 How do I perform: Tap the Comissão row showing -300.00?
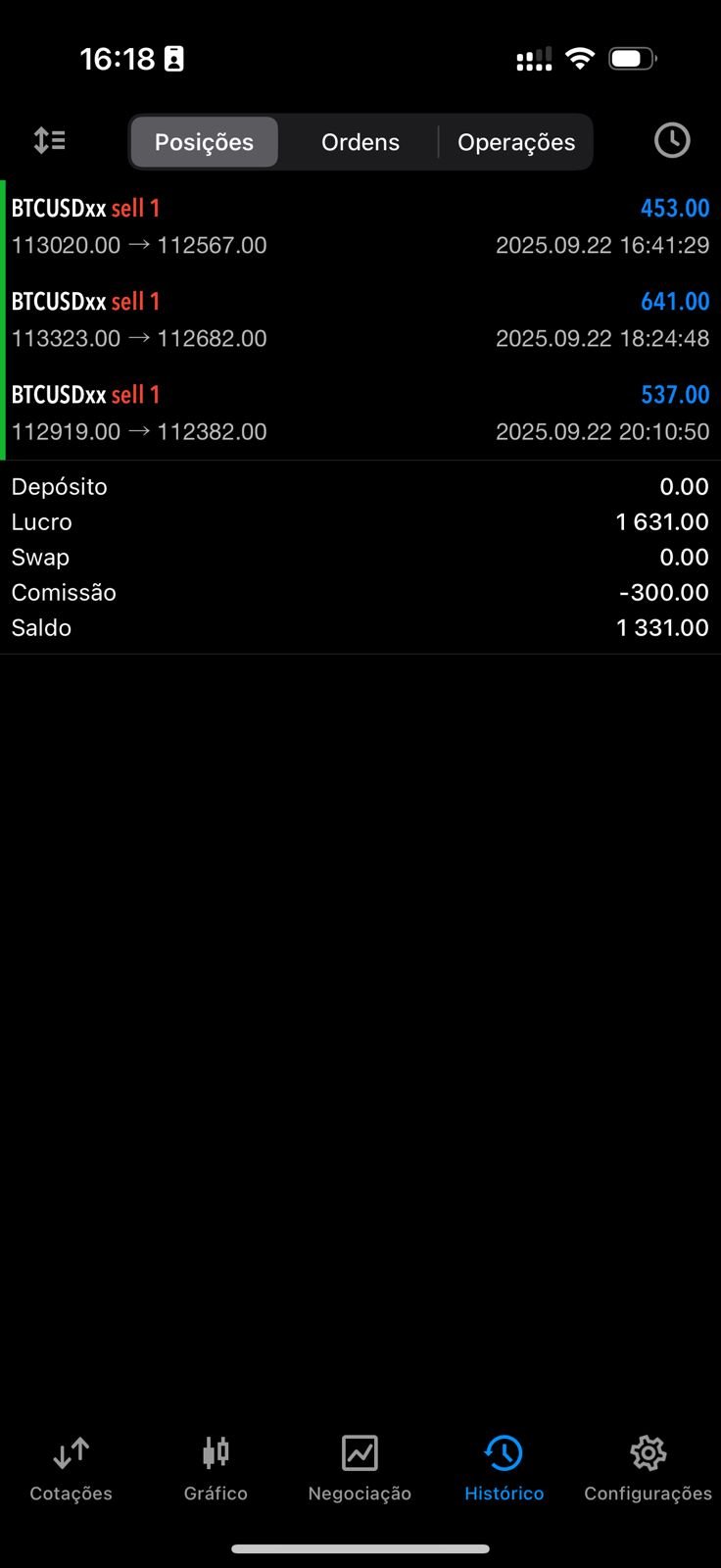(360, 592)
